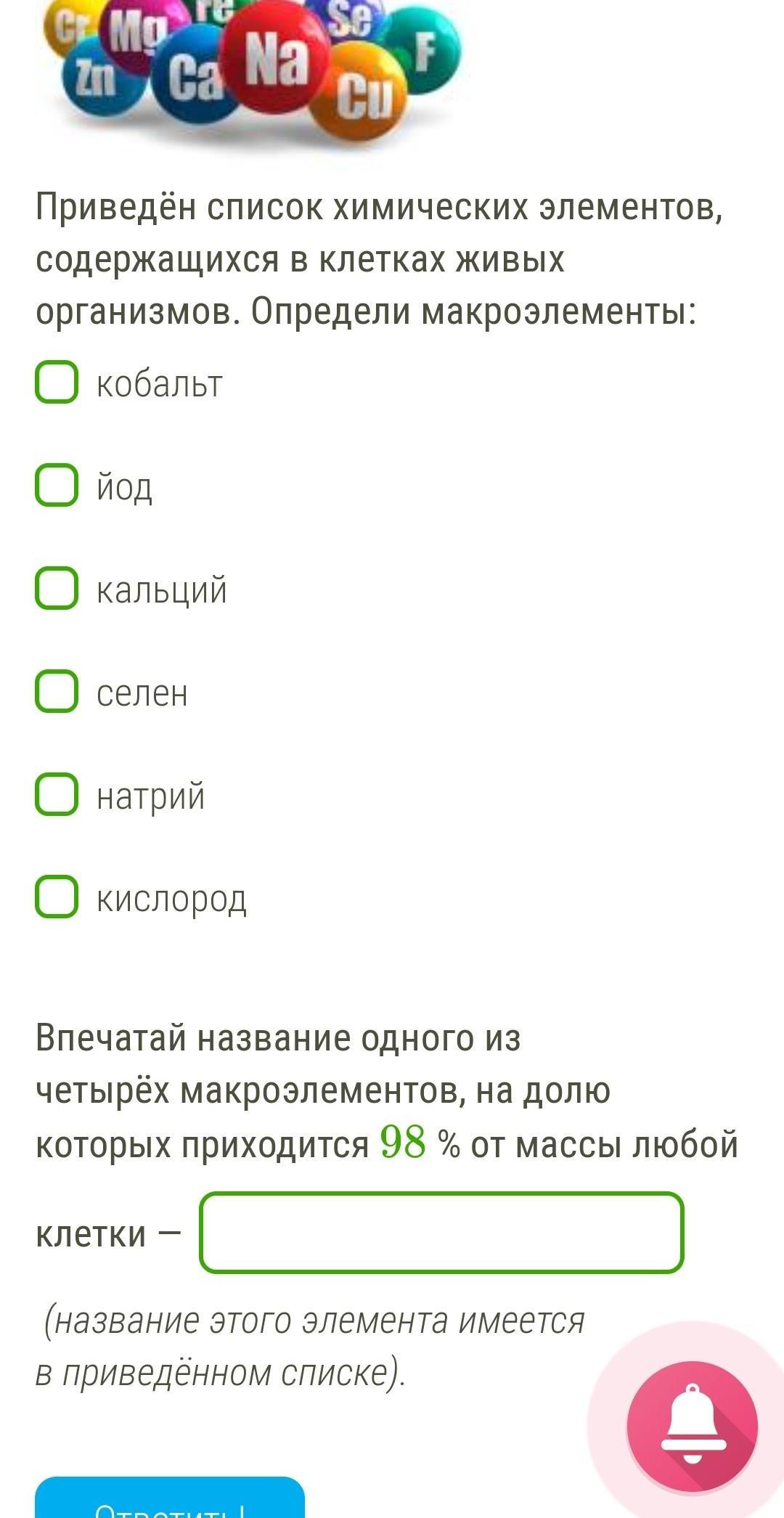Submit the answer with Ответить button

click(170, 1503)
